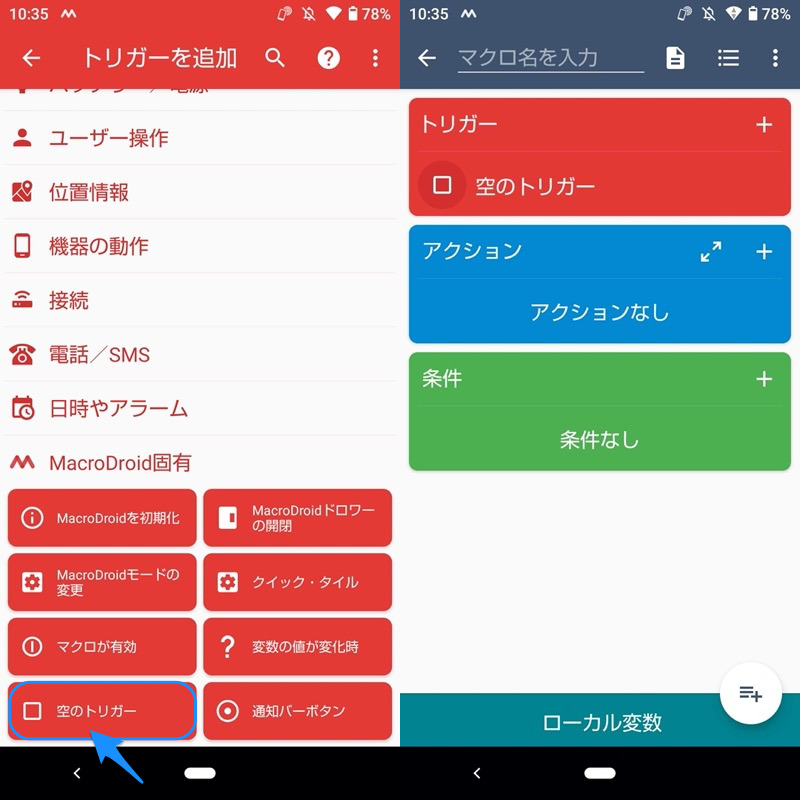Add a condition with the 条件 plus
800x800 pixels.
coord(764,379)
